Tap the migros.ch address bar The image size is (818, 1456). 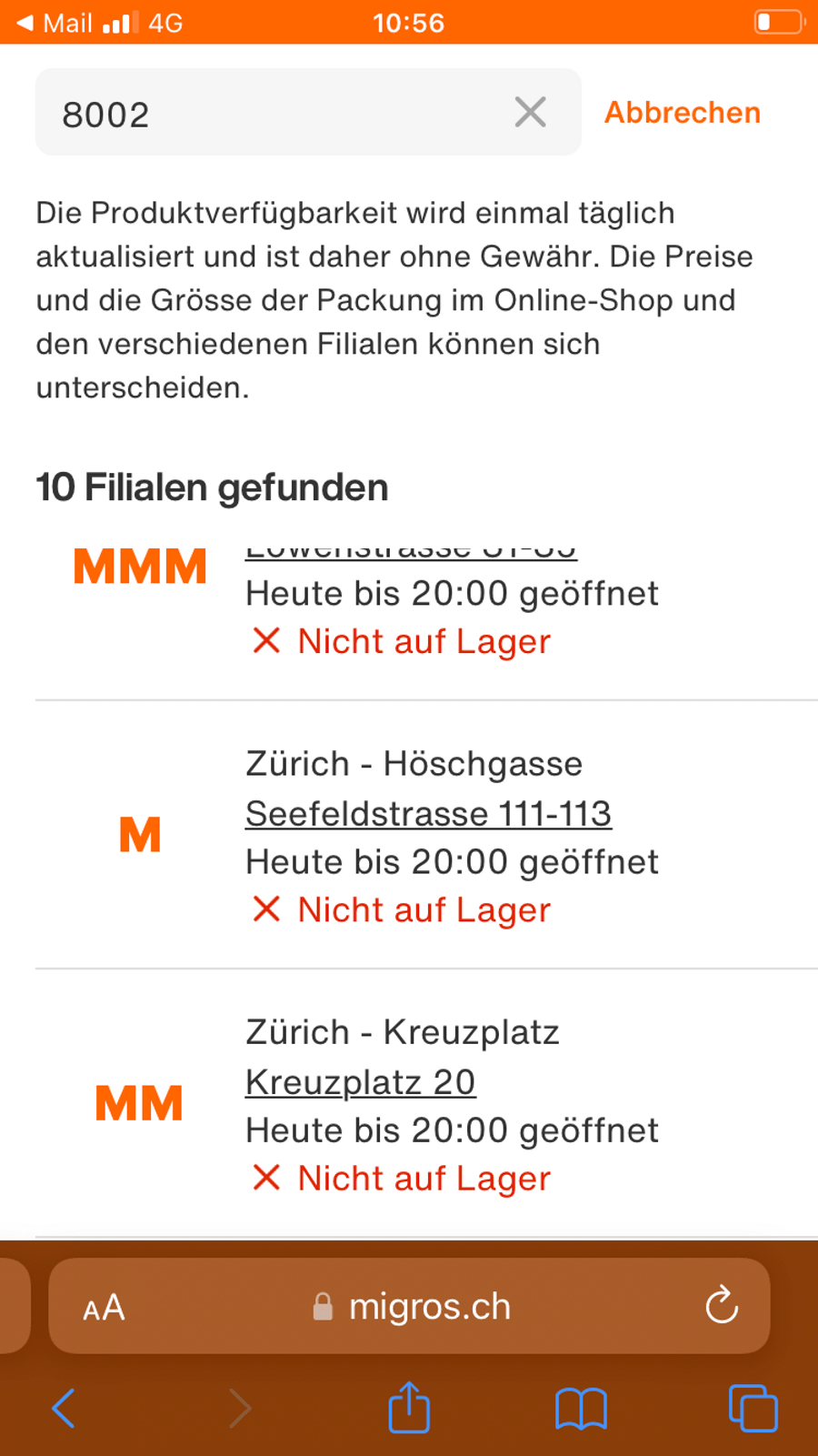click(409, 1306)
